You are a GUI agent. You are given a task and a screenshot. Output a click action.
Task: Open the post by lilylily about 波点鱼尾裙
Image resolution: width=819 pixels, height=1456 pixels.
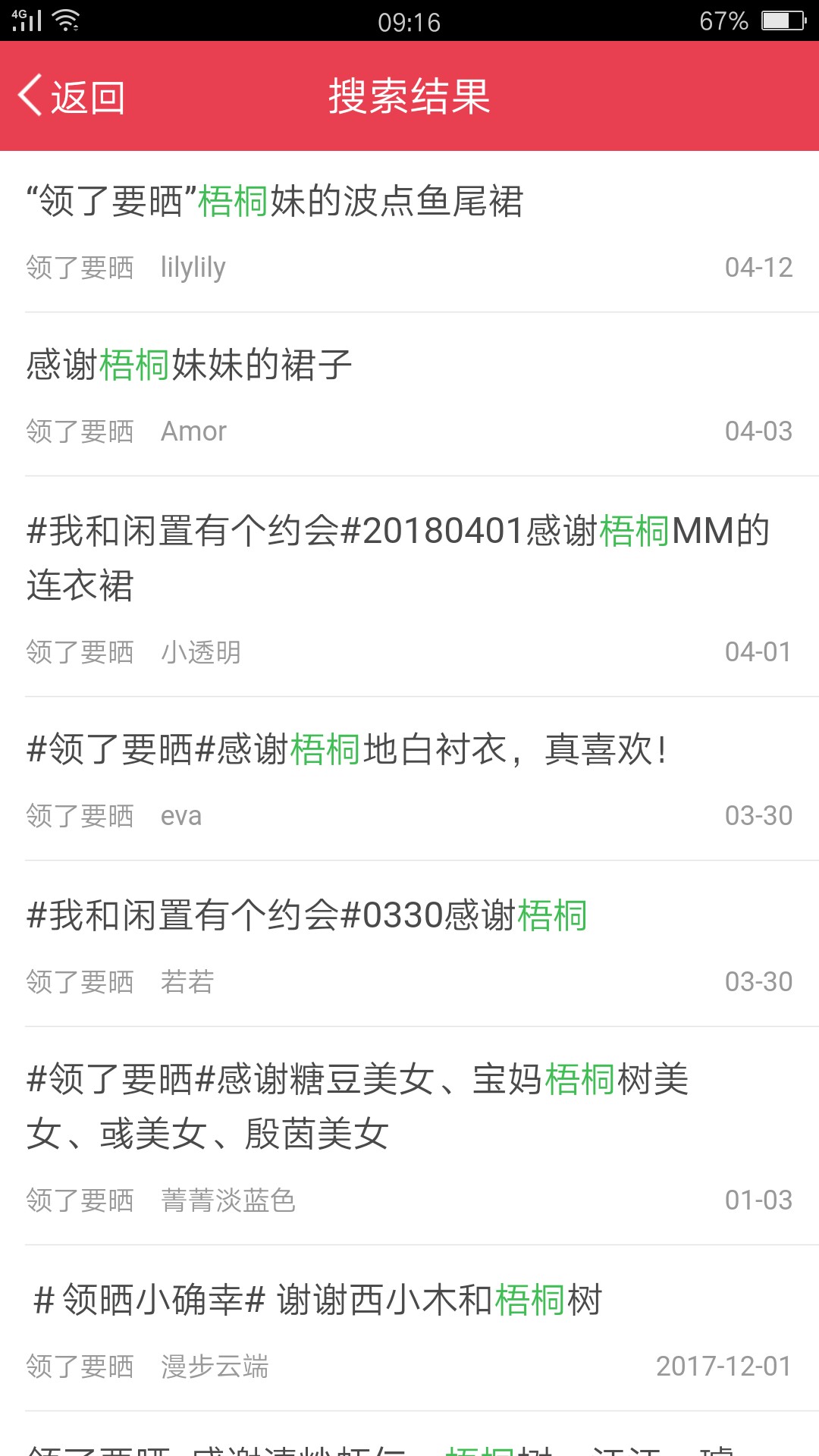(x=409, y=231)
